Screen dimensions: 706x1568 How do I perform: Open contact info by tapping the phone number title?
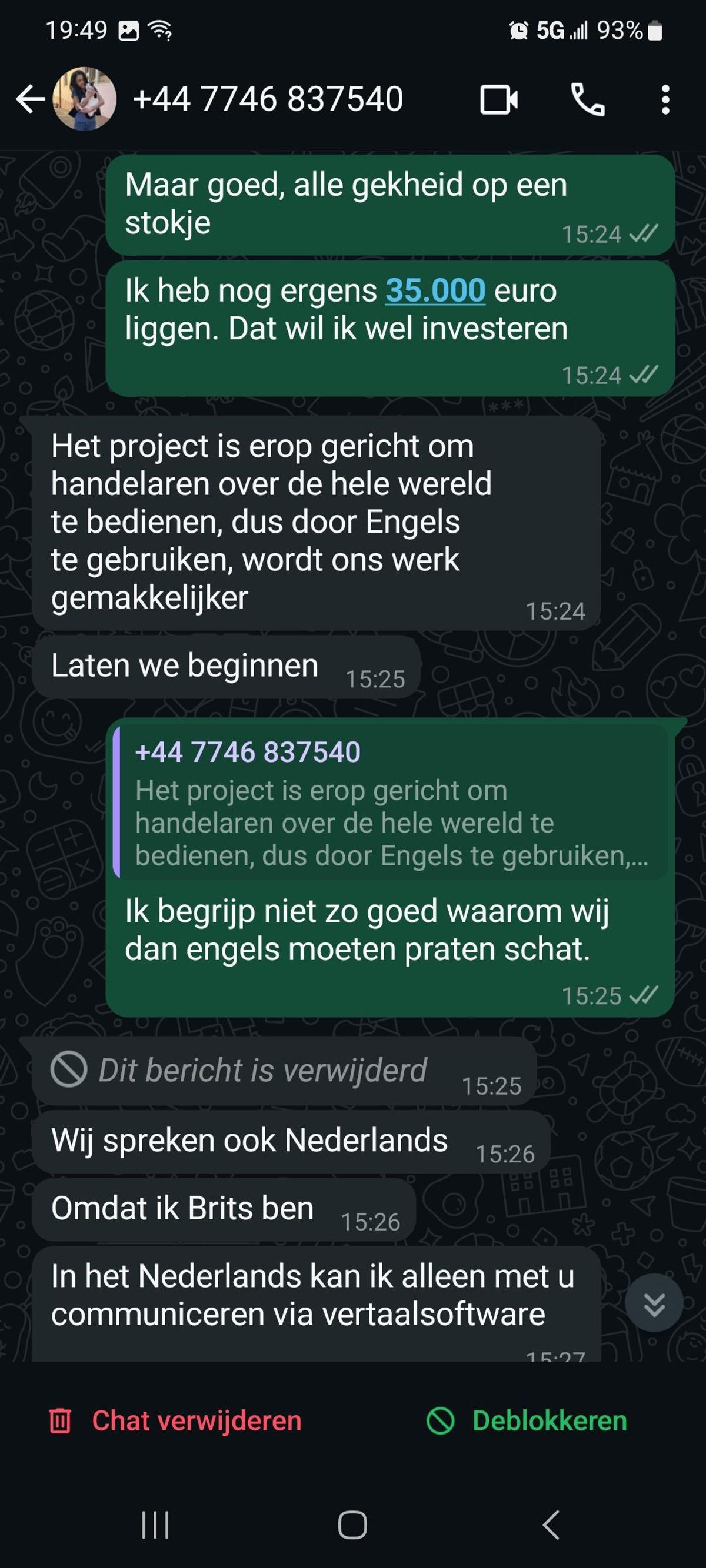pyautogui.click(x=268, y=99)
